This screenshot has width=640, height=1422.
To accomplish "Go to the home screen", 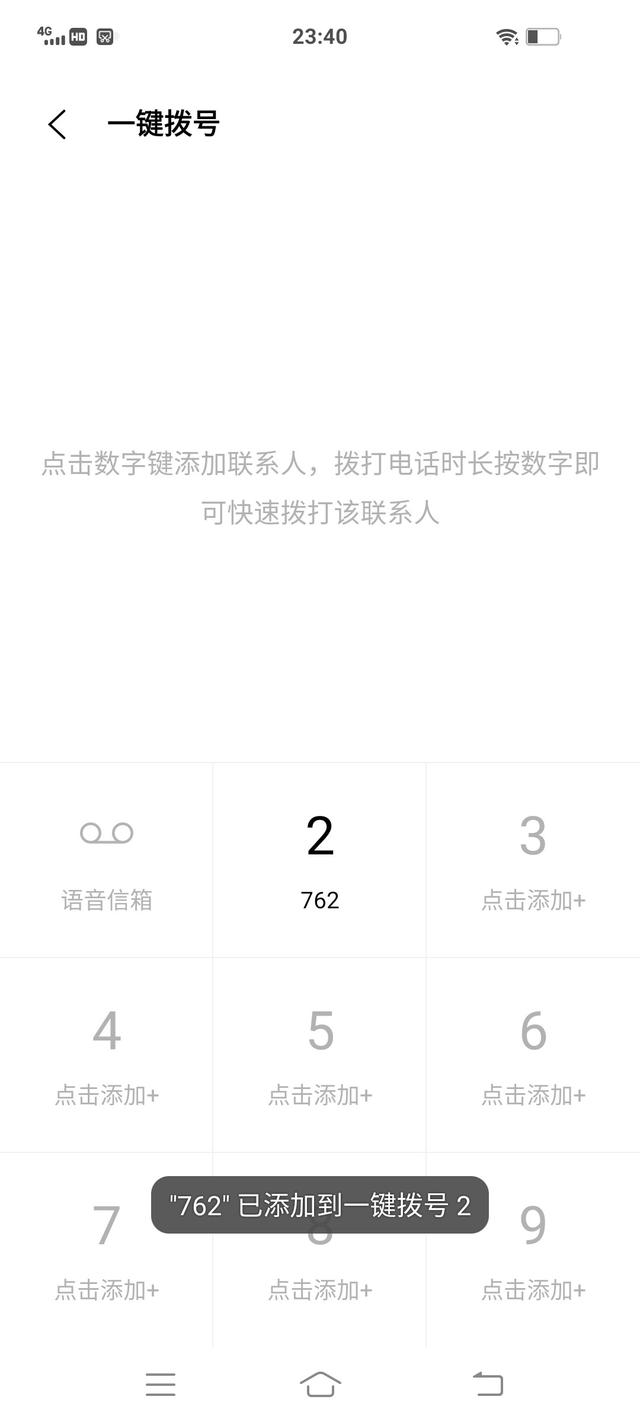I will 320,1384.
